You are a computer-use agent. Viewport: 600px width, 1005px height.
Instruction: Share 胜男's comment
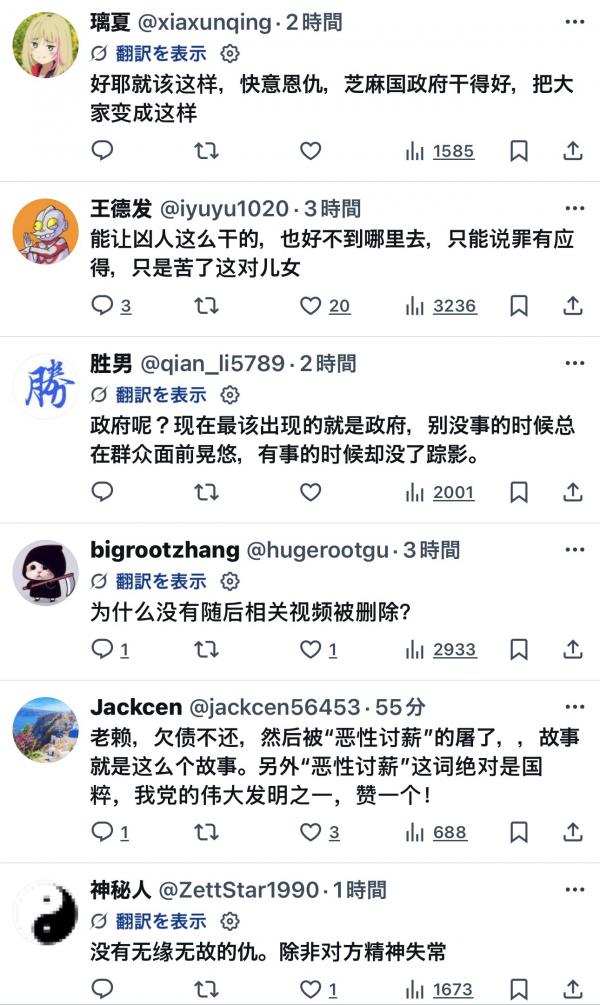(x=573, y=492)
